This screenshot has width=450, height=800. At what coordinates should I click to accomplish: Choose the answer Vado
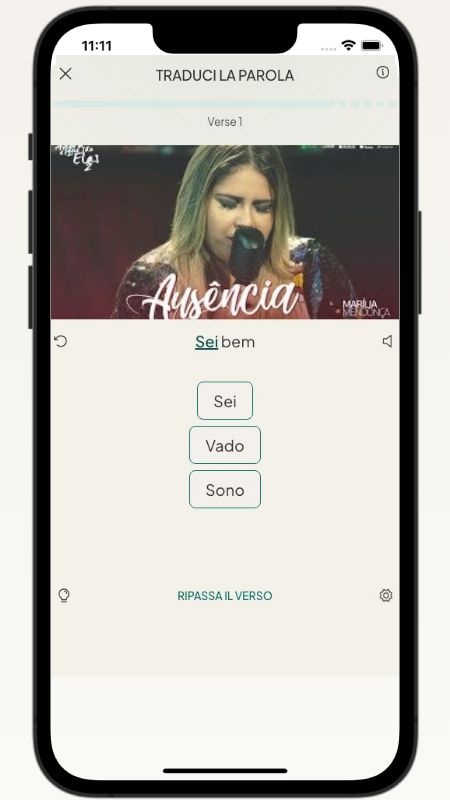[225, 445]
